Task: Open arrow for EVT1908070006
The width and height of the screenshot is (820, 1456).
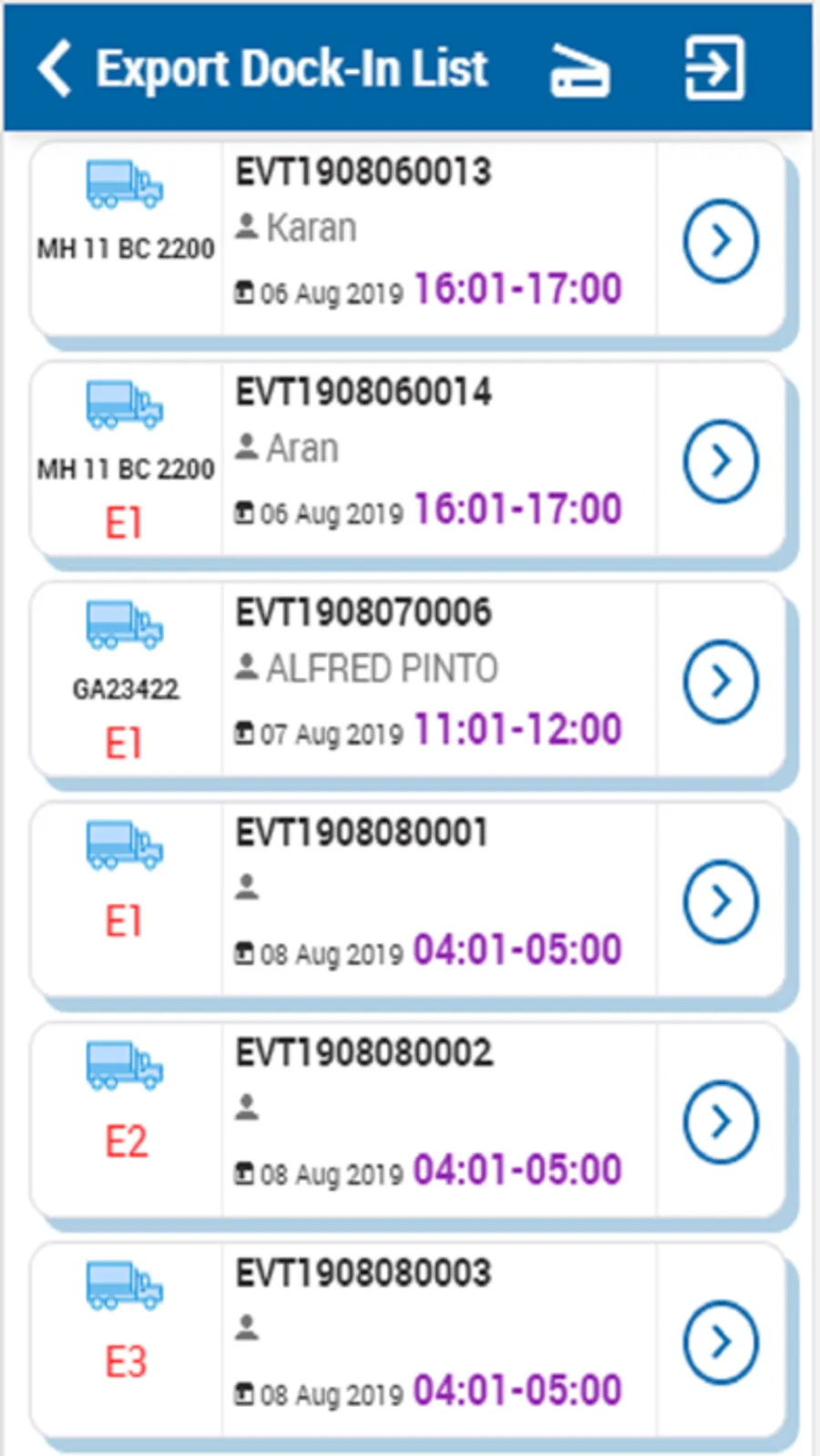Action: pyautogui.click(x=720, y=682)
